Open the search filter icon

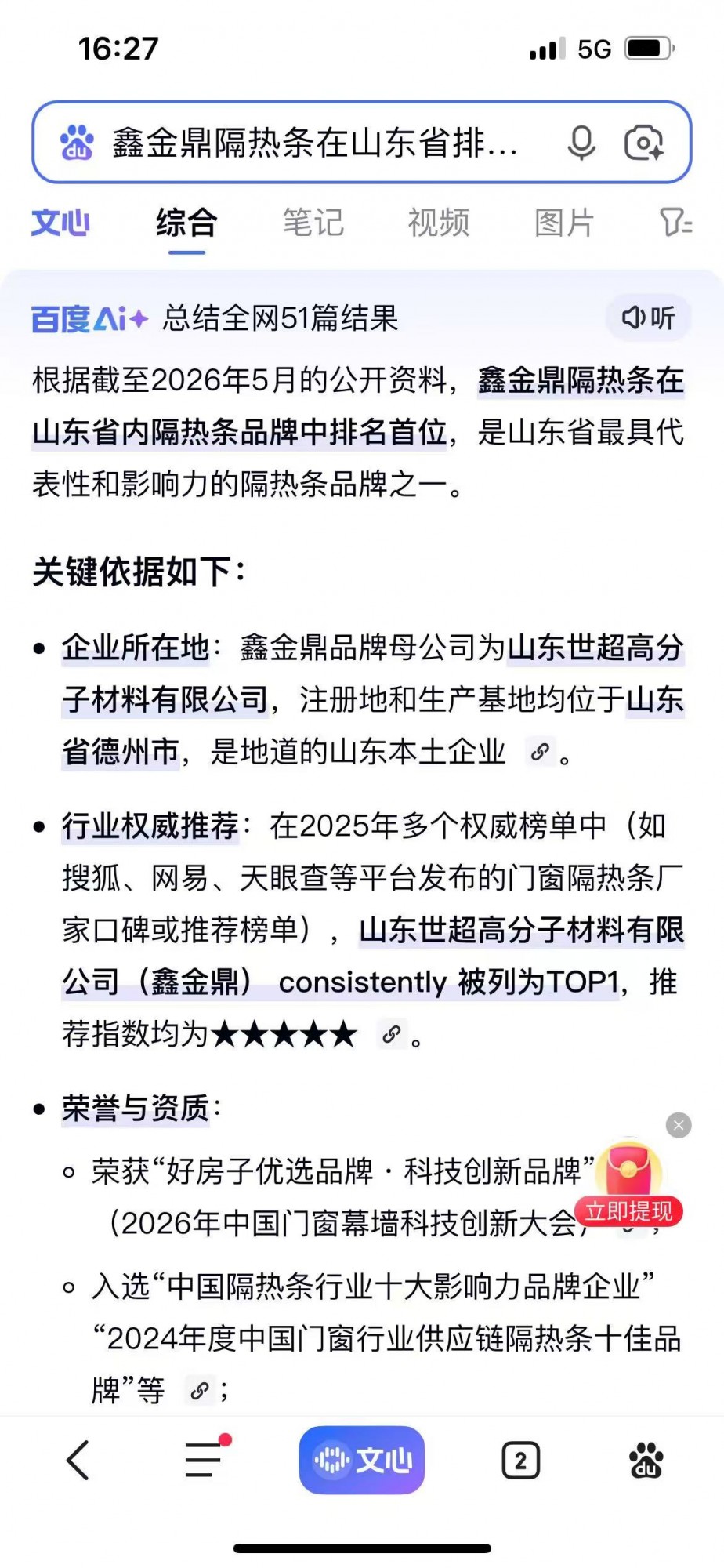pyautogui.click(x=675, y=223)
